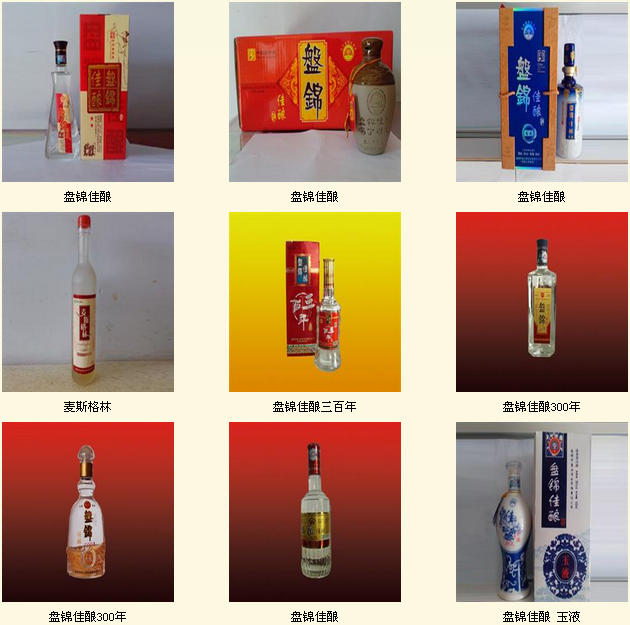View 盘锦佳酿300年 tile with slim tall bottle

pos(542,302)
